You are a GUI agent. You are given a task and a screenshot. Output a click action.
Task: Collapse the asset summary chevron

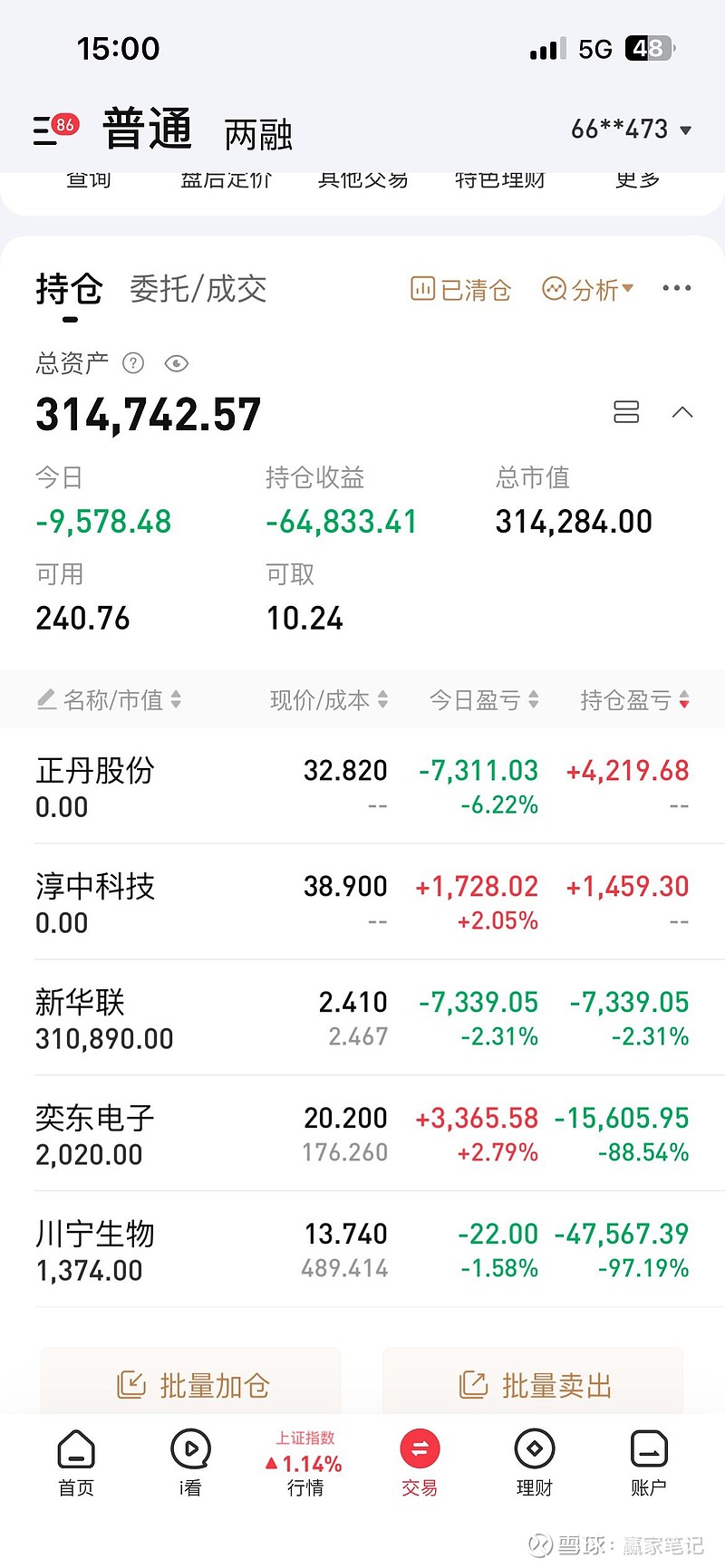[682, 412]
